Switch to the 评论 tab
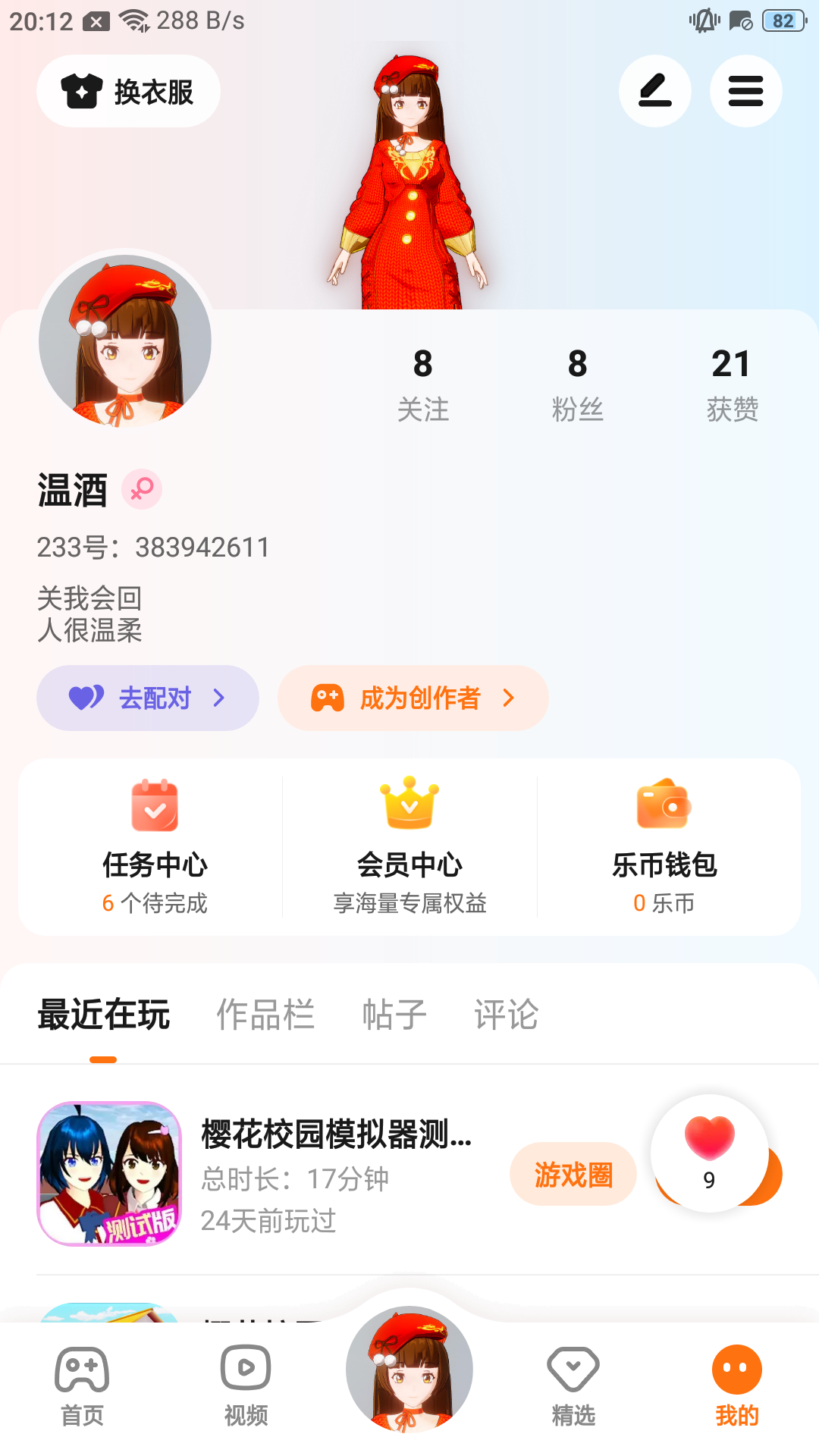Viewport: 819px width, 1456px height. coord(507,1015)
